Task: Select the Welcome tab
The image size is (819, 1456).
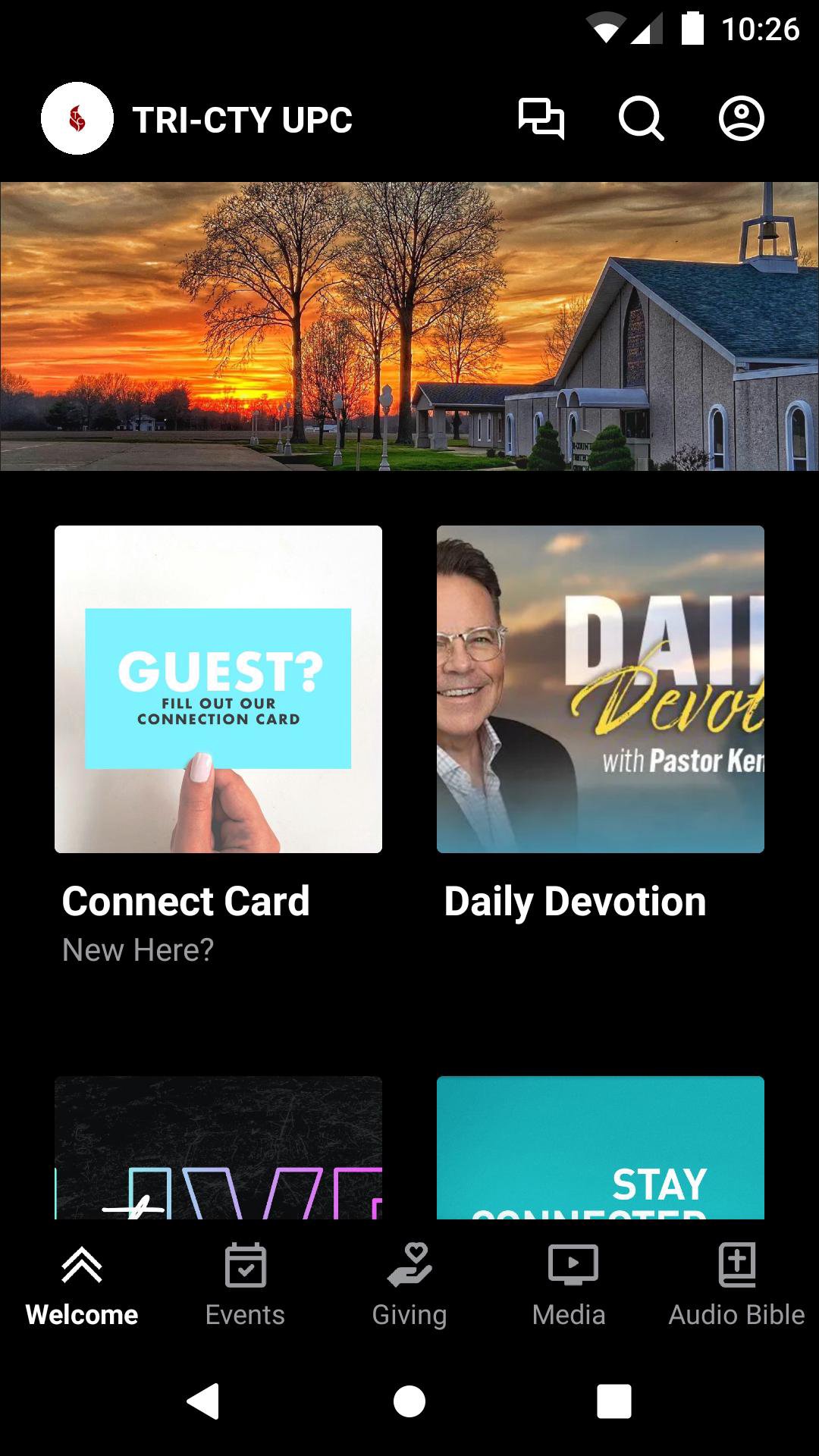Action: point(82,1284)
